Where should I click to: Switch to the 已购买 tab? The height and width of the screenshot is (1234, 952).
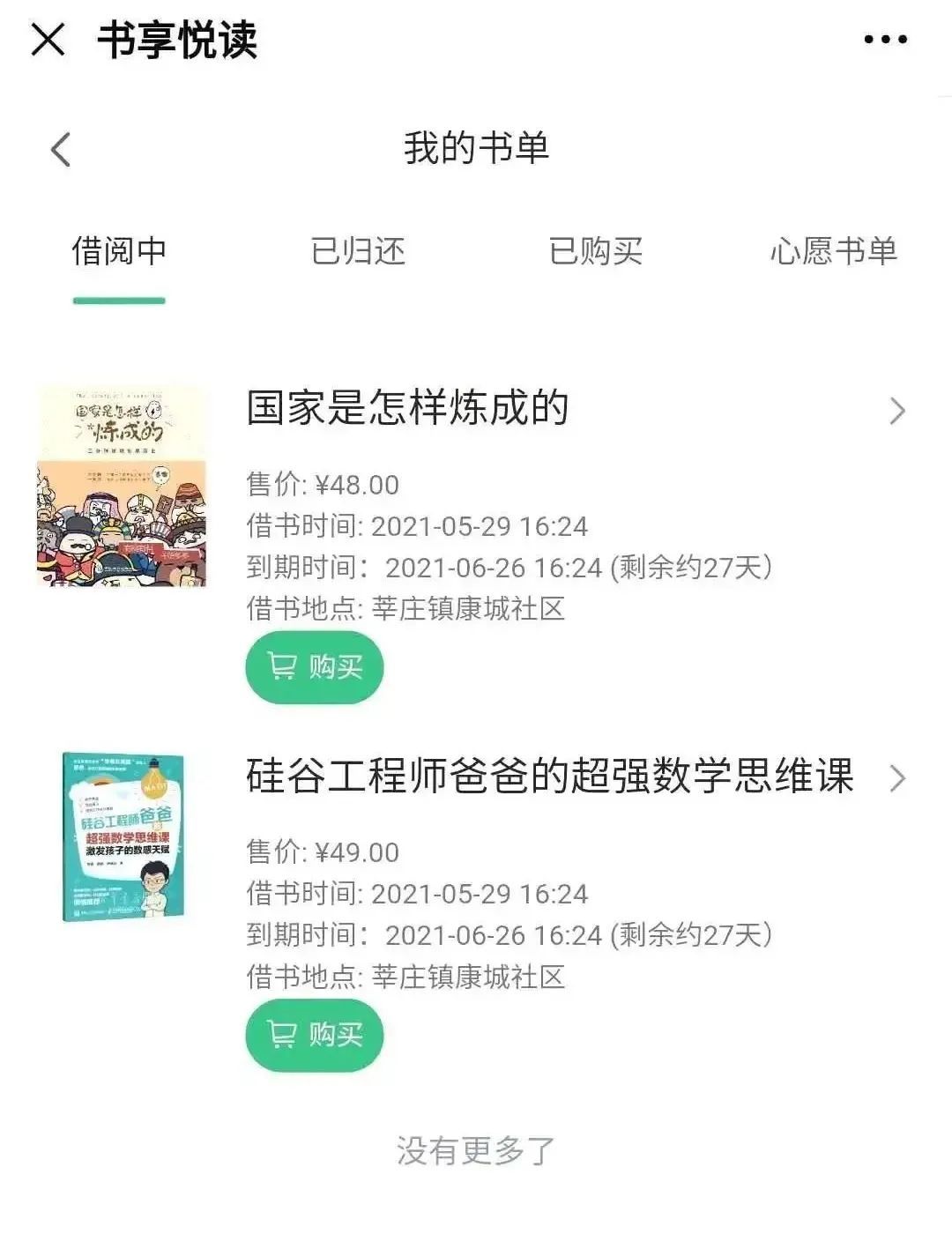click(x=596, y=252)
